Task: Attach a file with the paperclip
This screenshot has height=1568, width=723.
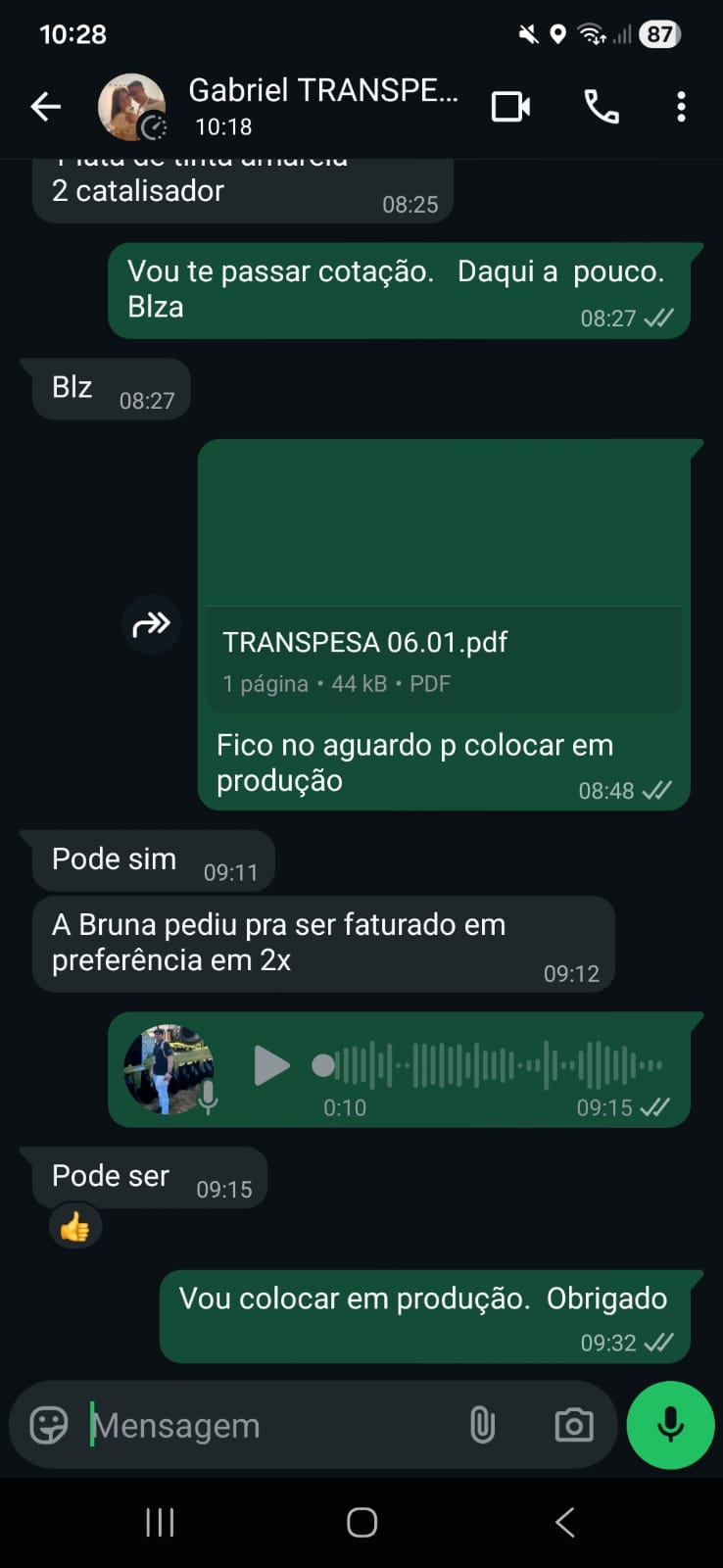Action: click(x=482, y=1425)
